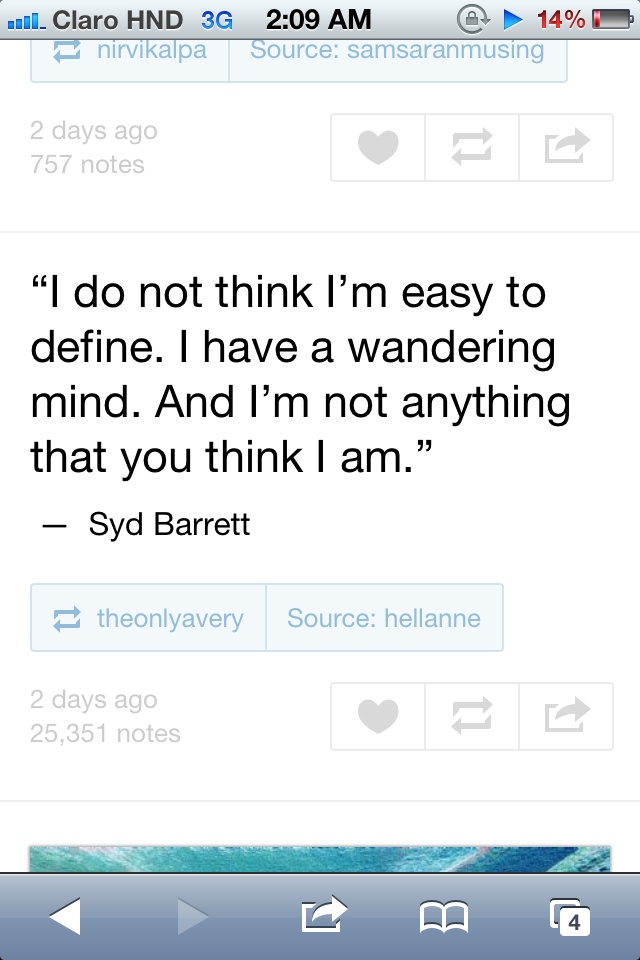
Task: Like the Syd Barrett quote post
Action: pyautogui.click(x=378, y=716)
